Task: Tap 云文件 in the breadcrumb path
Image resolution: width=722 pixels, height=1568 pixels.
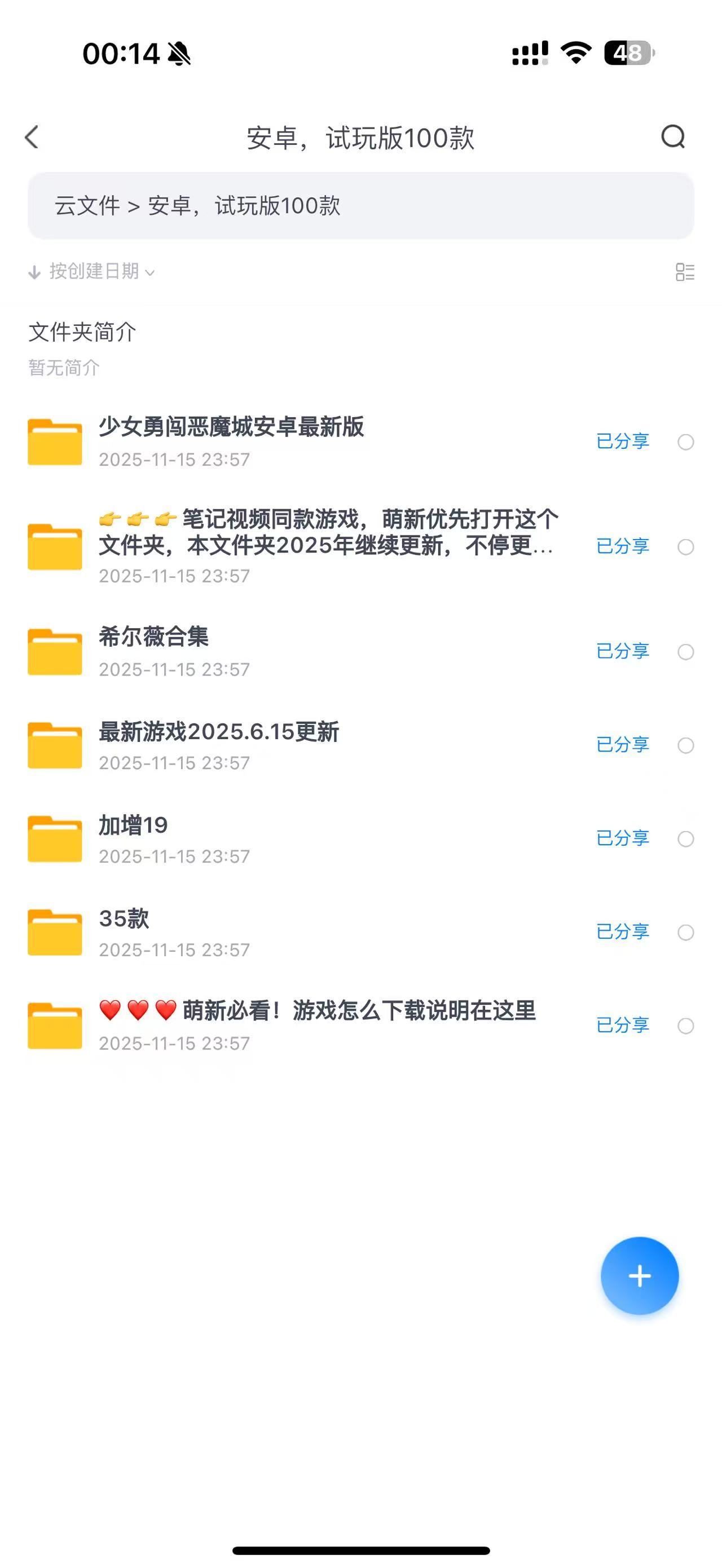Action: (87, 206)
